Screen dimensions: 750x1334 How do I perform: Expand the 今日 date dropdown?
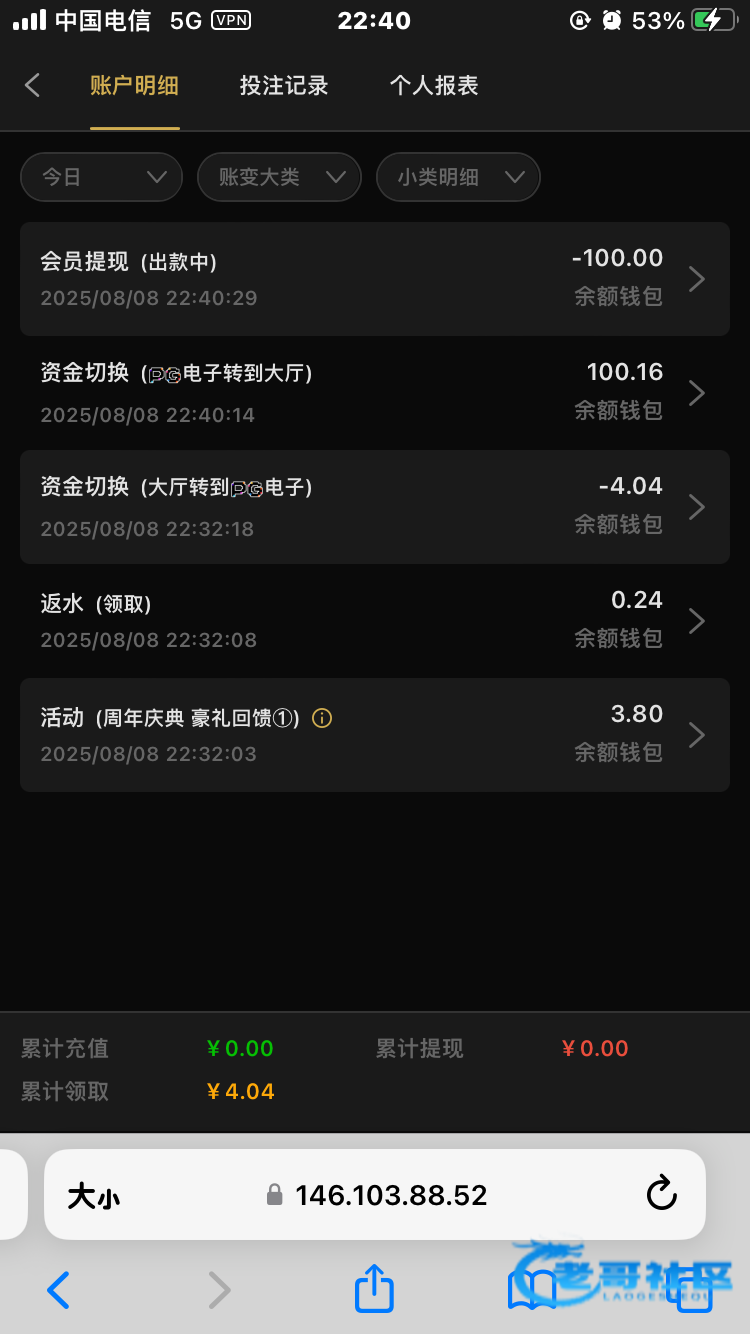click(x=101, y=177)
